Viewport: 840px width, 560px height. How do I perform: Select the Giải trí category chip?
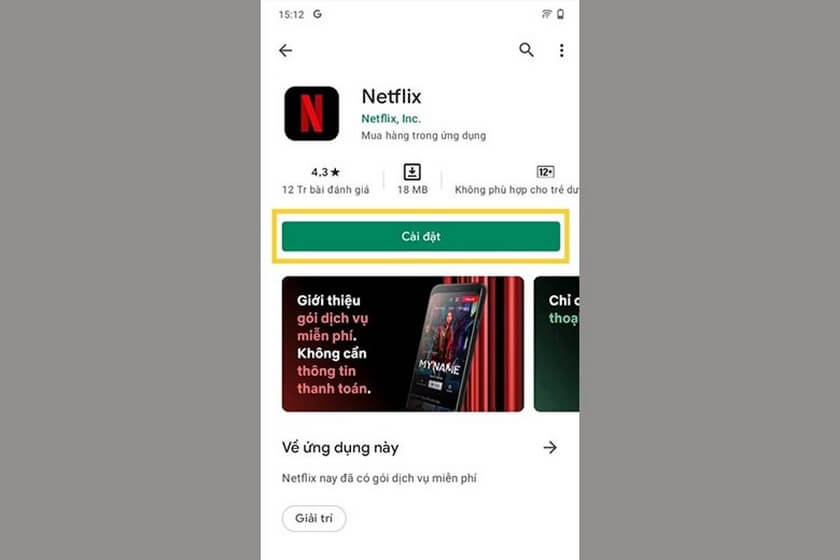click(314, 518)
